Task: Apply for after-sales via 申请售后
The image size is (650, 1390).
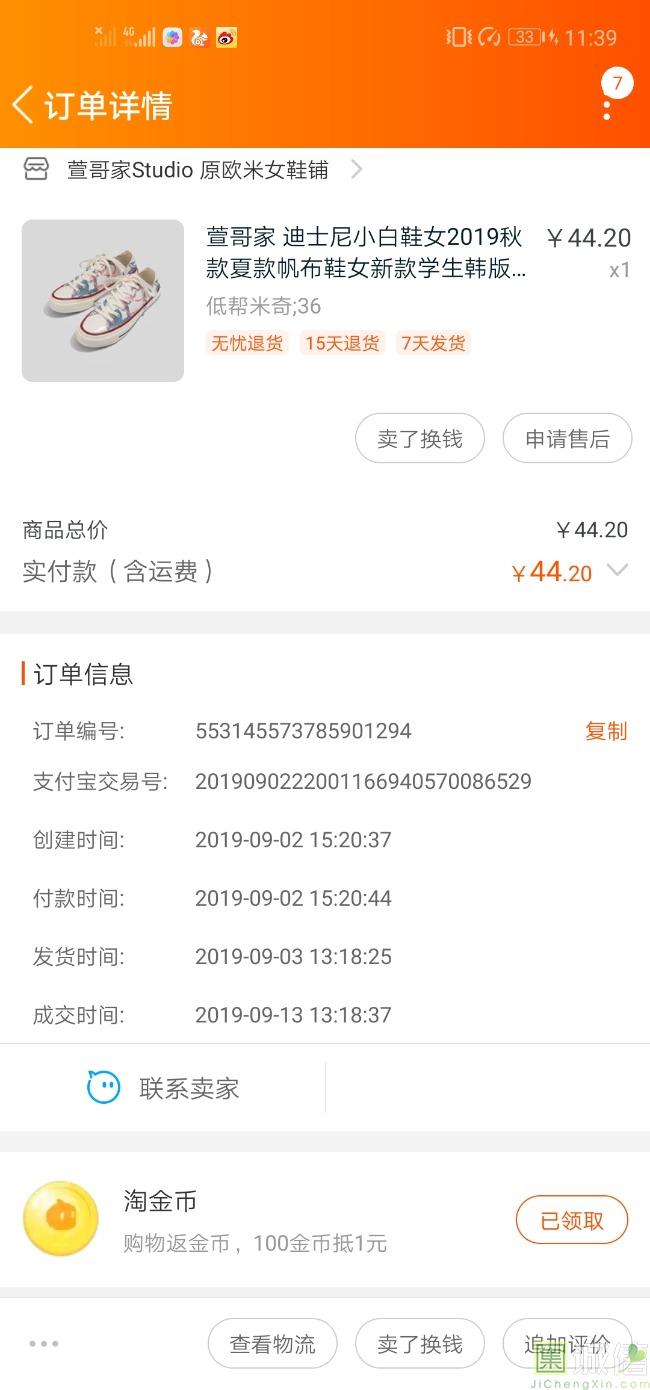Action: [567, 439]
